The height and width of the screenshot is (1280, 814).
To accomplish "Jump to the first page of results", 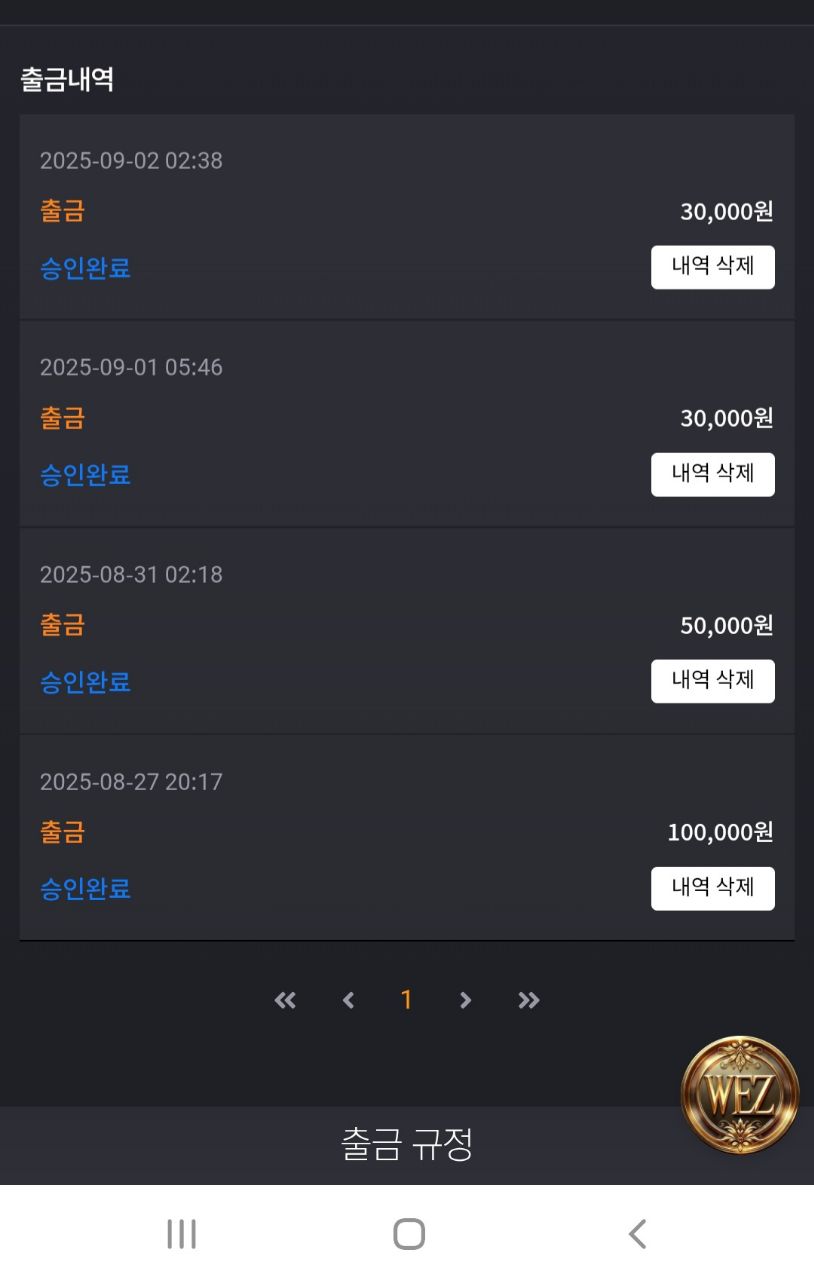I will pos(285,1000).
